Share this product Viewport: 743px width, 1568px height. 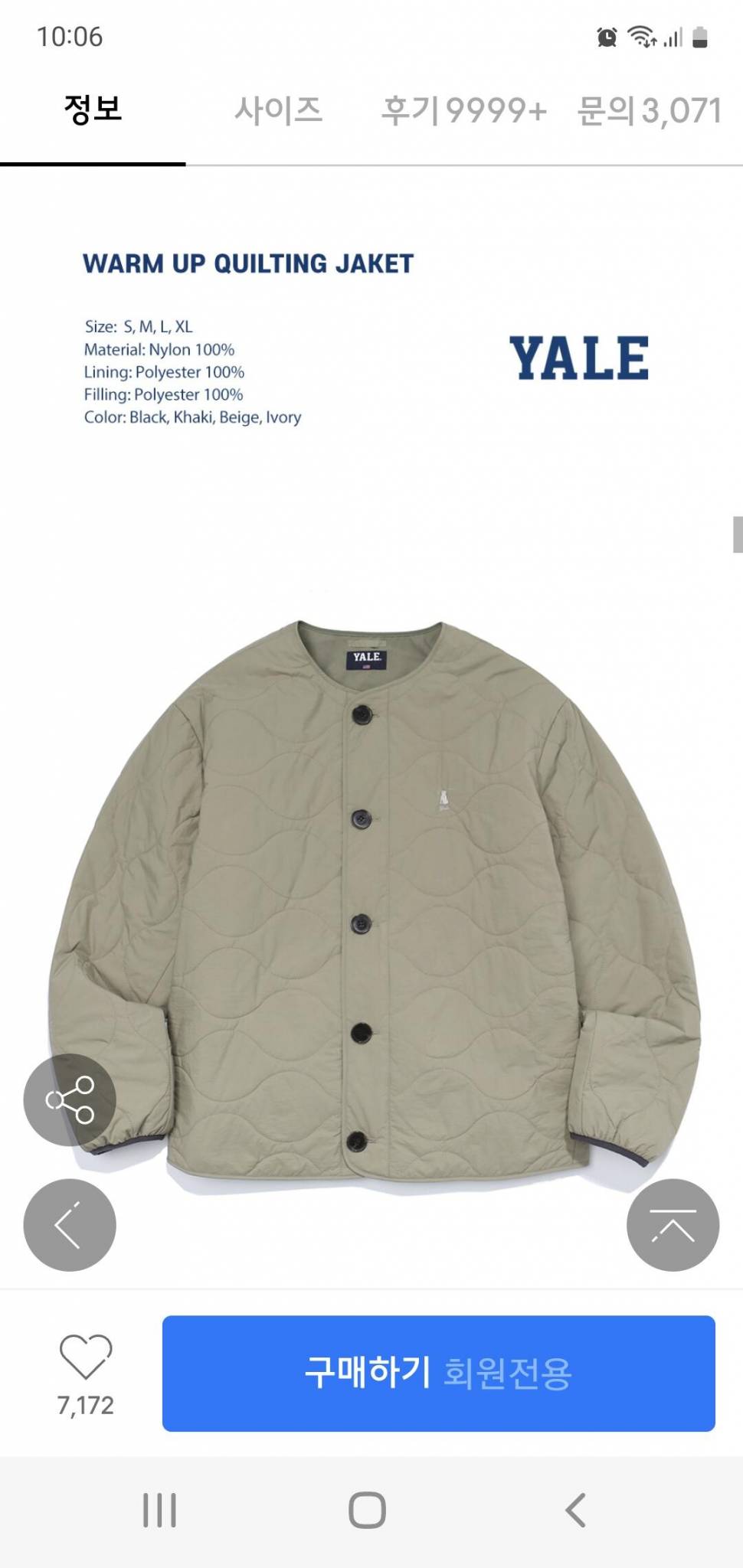(70, 1099)
